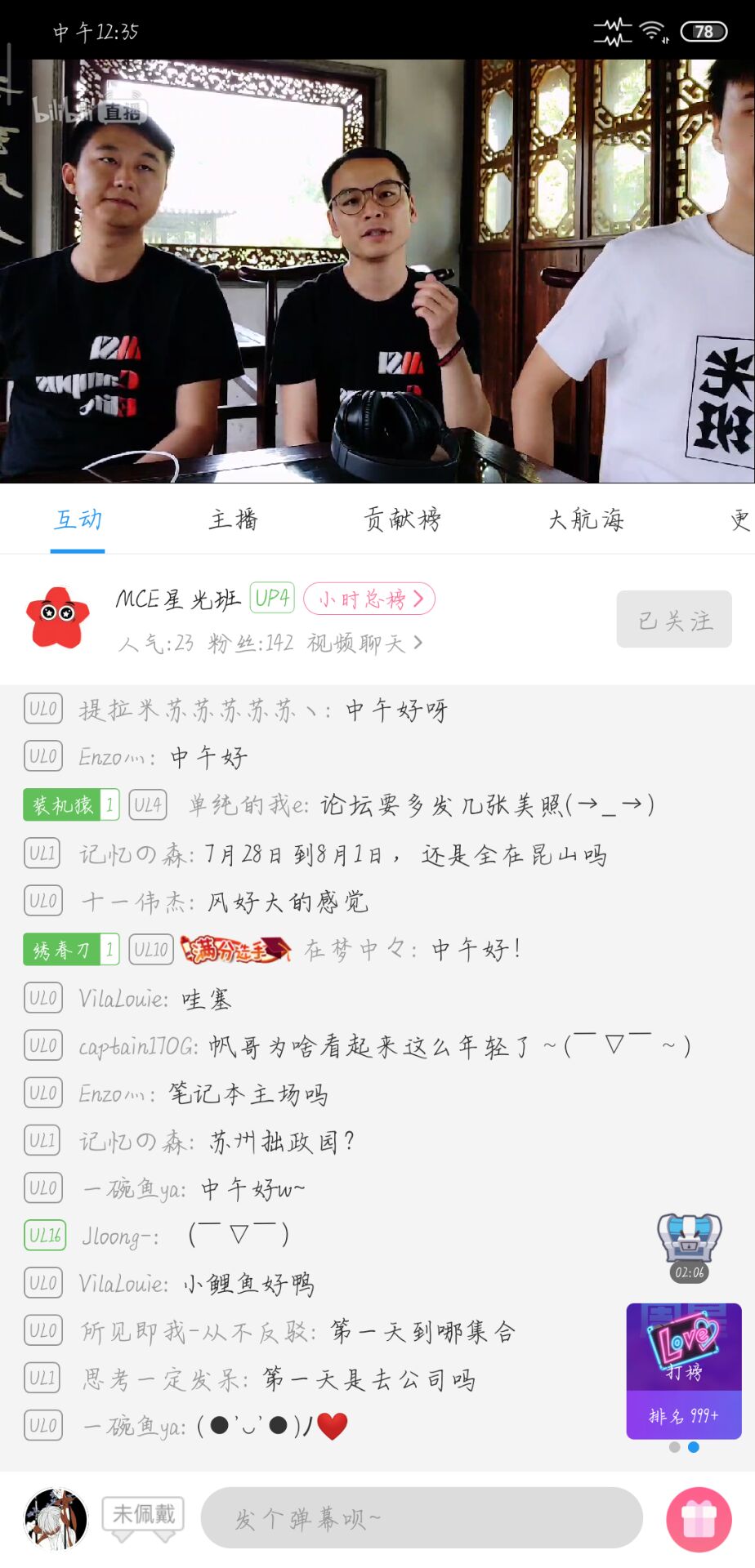Tap the 未佩戴 medal badge
This screenshot has height=1568, width=755.
(143, 1515)
